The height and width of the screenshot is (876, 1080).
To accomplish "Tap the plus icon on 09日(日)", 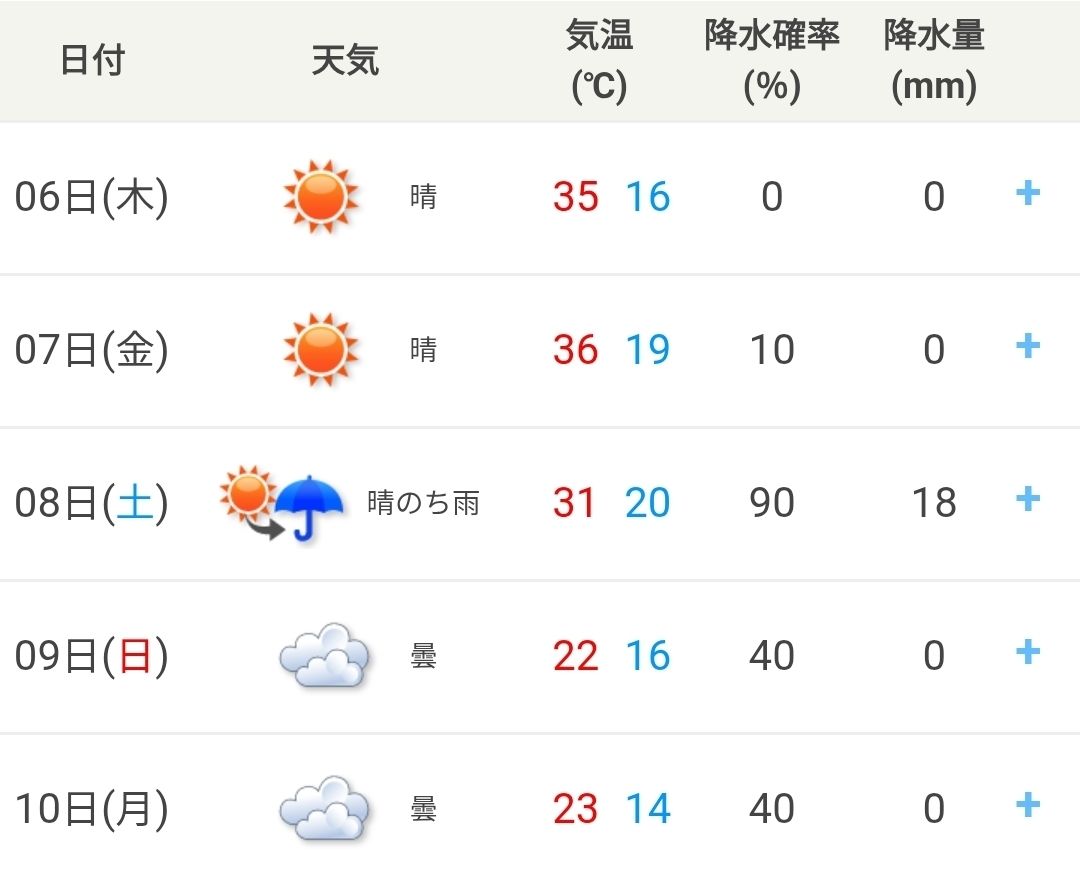I will [1027, 652].
